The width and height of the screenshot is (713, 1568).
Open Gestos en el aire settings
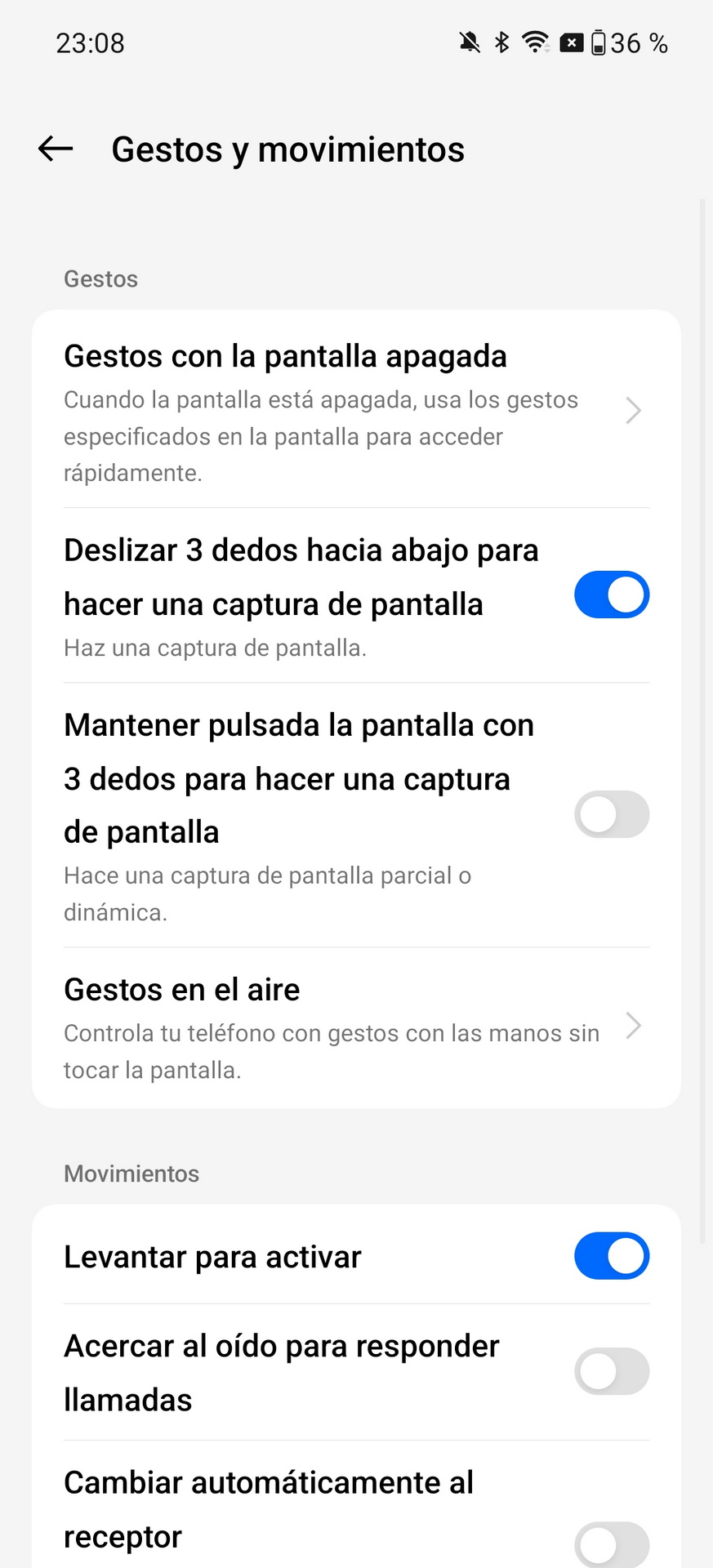pos(356,1027)
